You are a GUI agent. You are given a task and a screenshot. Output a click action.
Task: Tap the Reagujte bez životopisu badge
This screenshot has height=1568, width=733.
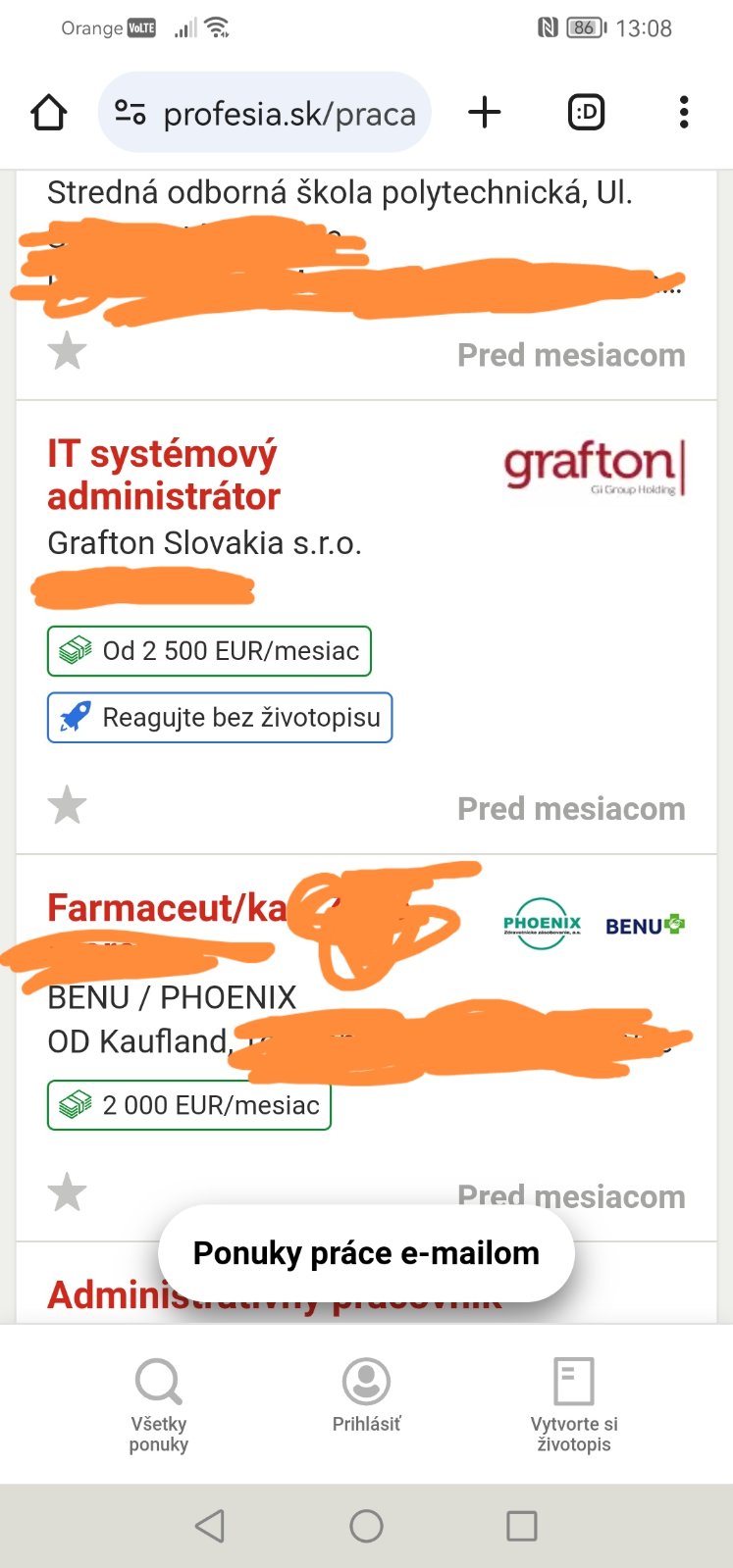pyautogui.click(x=220, y=718)
